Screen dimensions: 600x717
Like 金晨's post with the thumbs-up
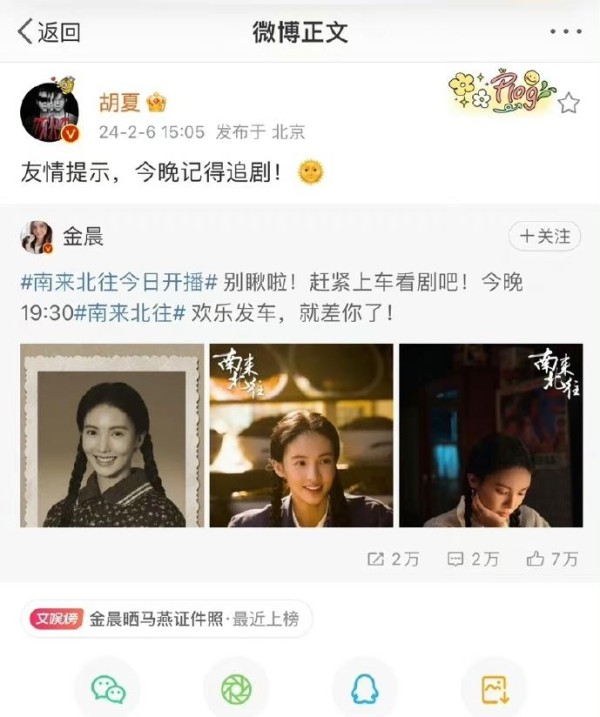coord(551,559)
